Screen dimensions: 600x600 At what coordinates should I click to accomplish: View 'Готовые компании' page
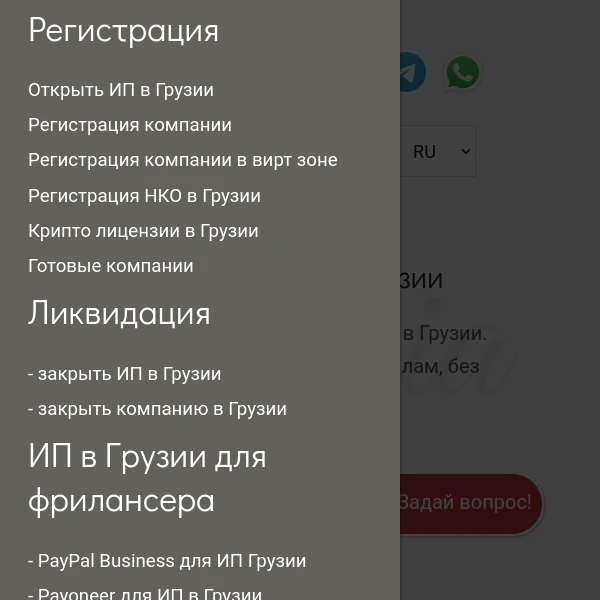pyautogui.click(x=111, y=266)
